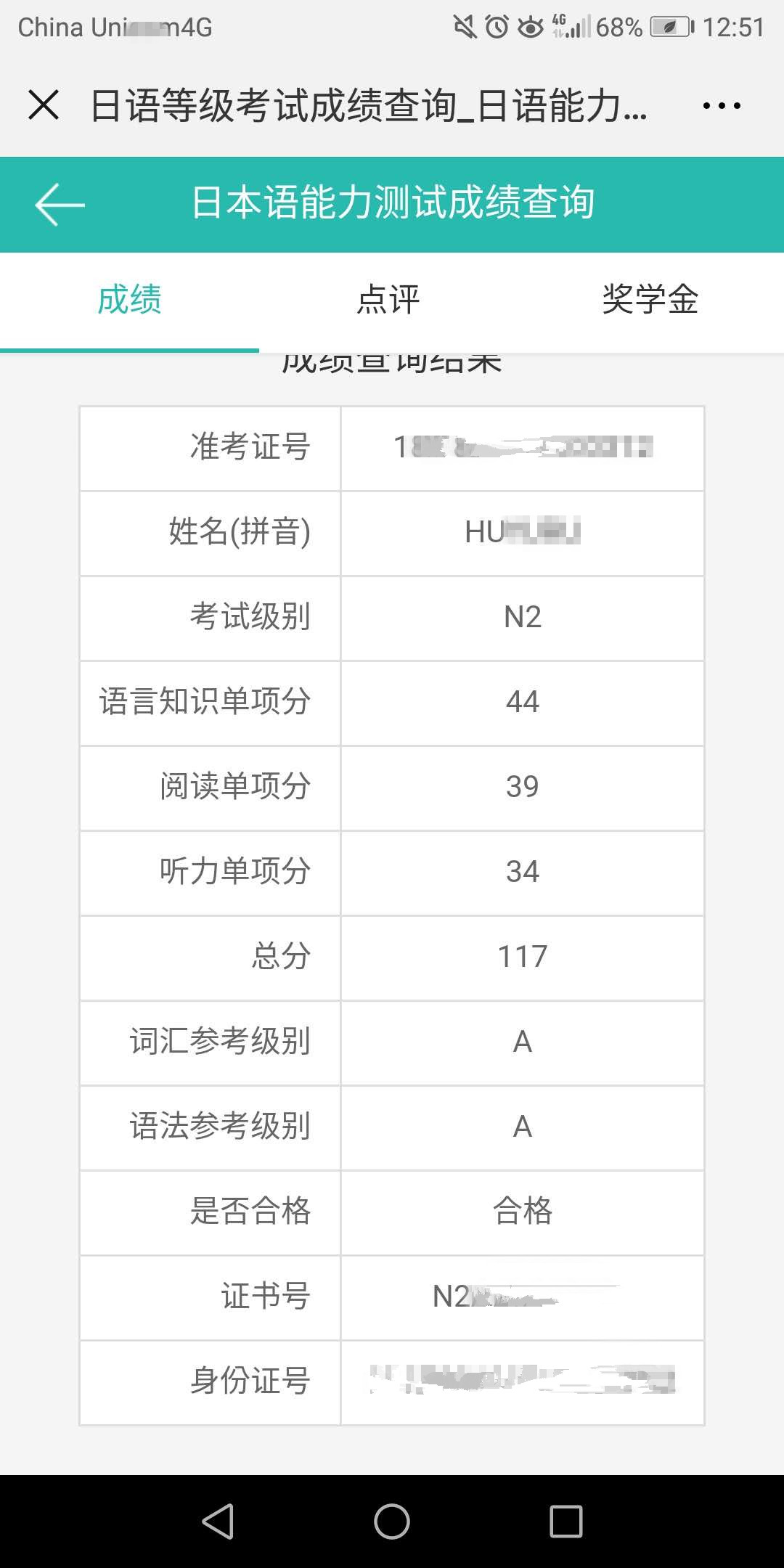Image resolution: width=784 pixels, height=1568 pixels.
Task: Go back using the teal header arrow
Action: click(60, 205)
